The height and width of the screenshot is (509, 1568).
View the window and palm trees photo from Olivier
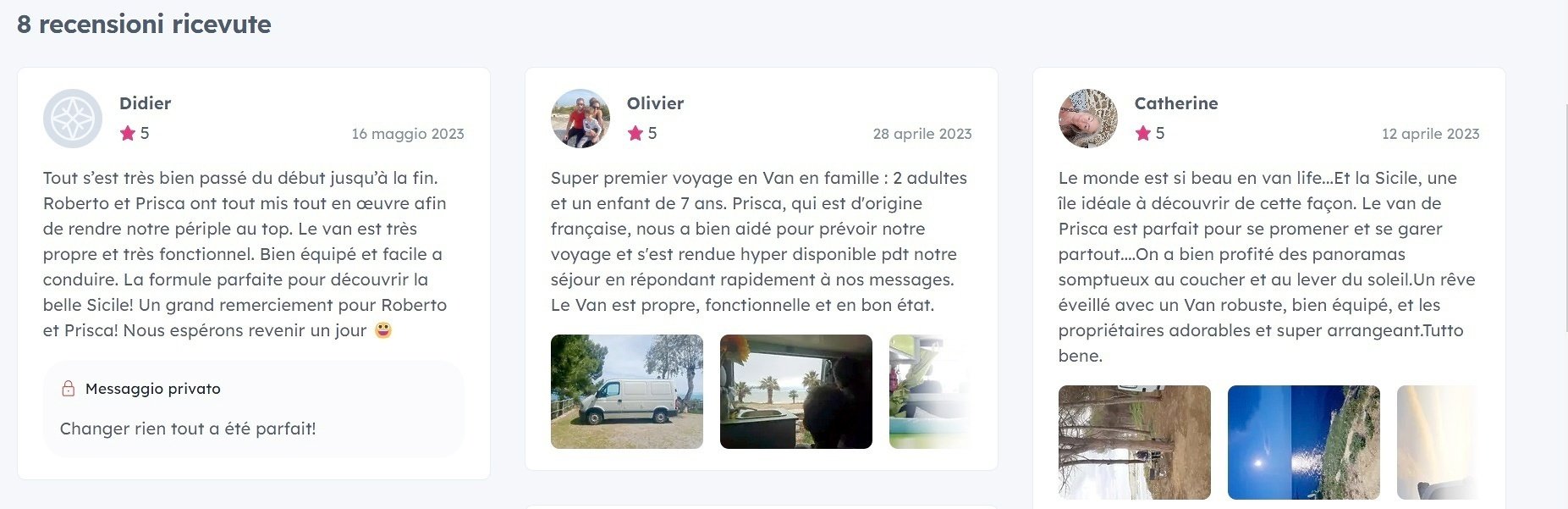pos(795,391)
